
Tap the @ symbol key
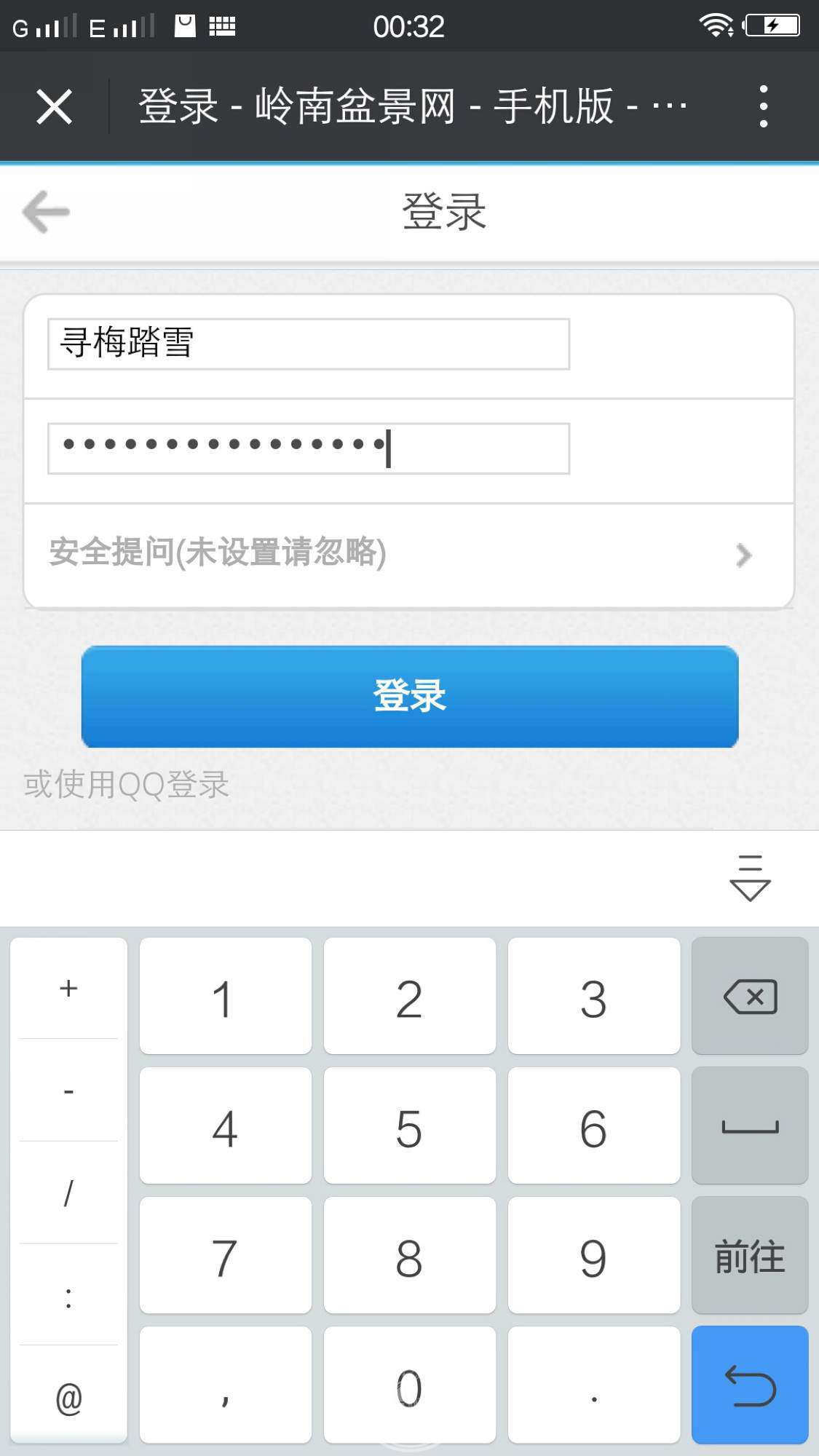(x=68, y=1398)
